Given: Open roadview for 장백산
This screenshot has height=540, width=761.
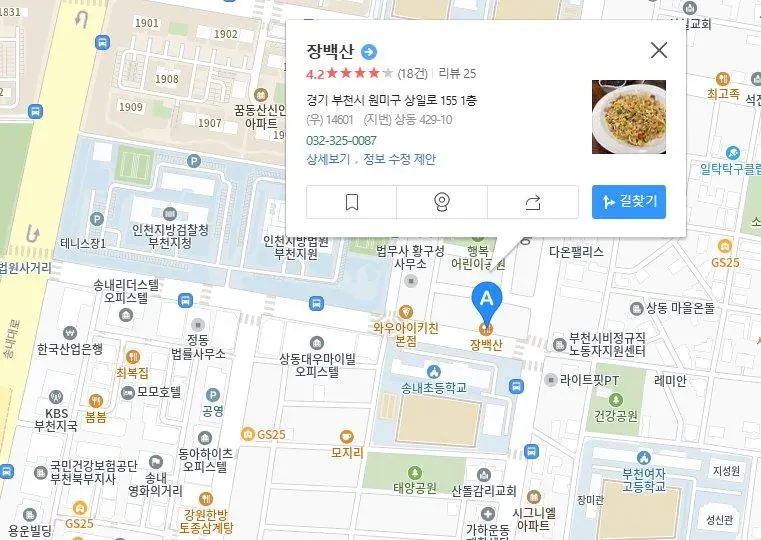Looking at the screenshot, I should [442, 202].
